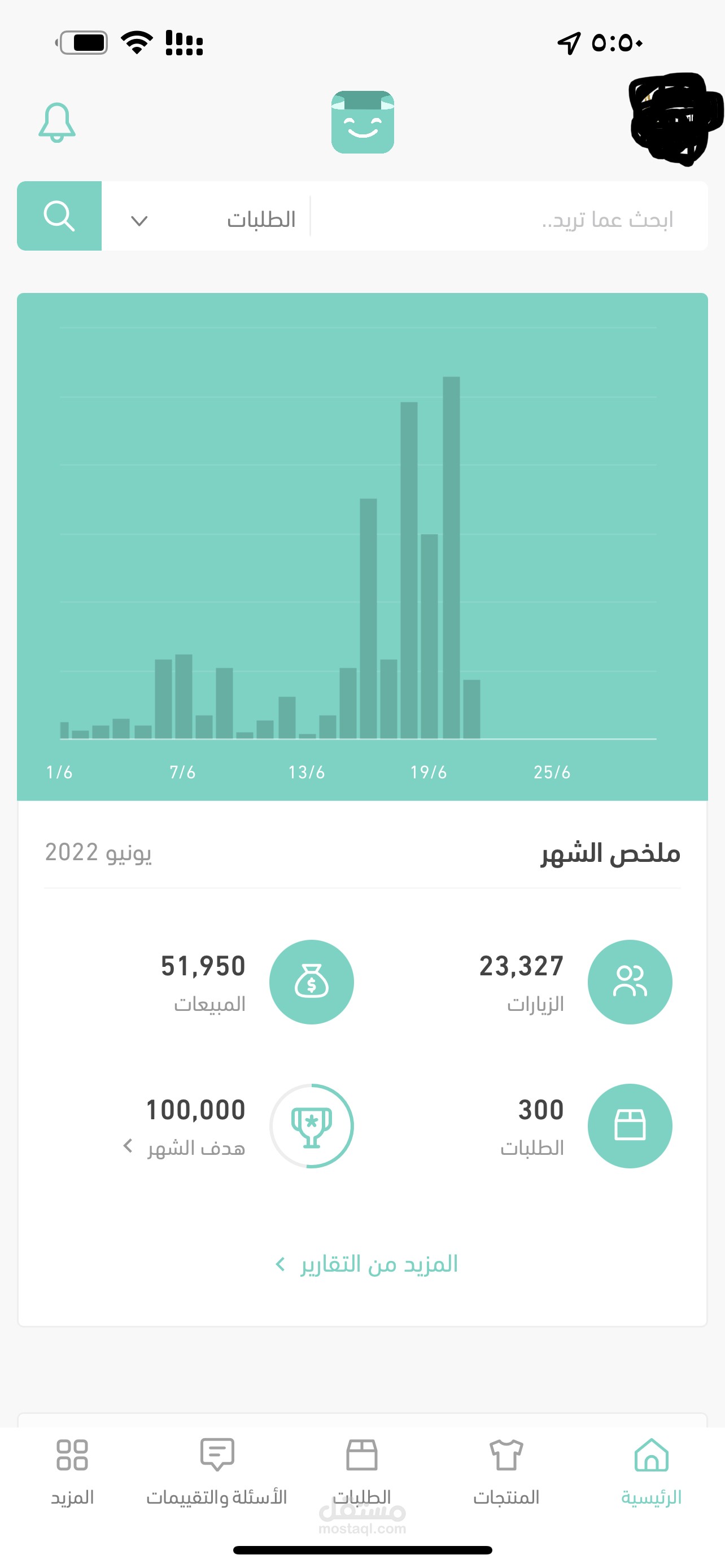This screenshot has width=725, height=1568.
Task: Open the notifications bell
Action: pyautogui.click(x=56, y=122)
